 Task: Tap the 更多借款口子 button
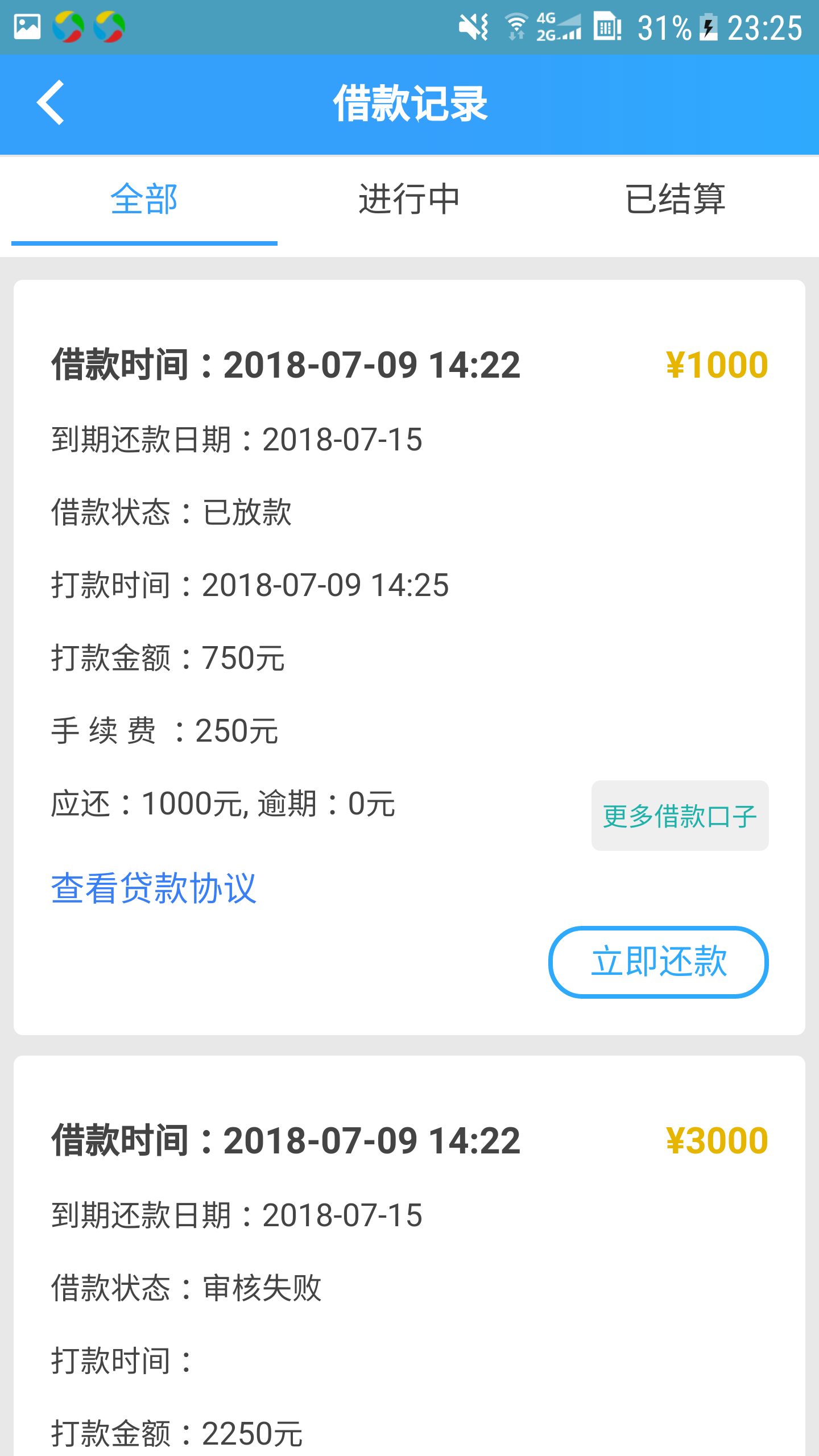(x=680, y=816)
